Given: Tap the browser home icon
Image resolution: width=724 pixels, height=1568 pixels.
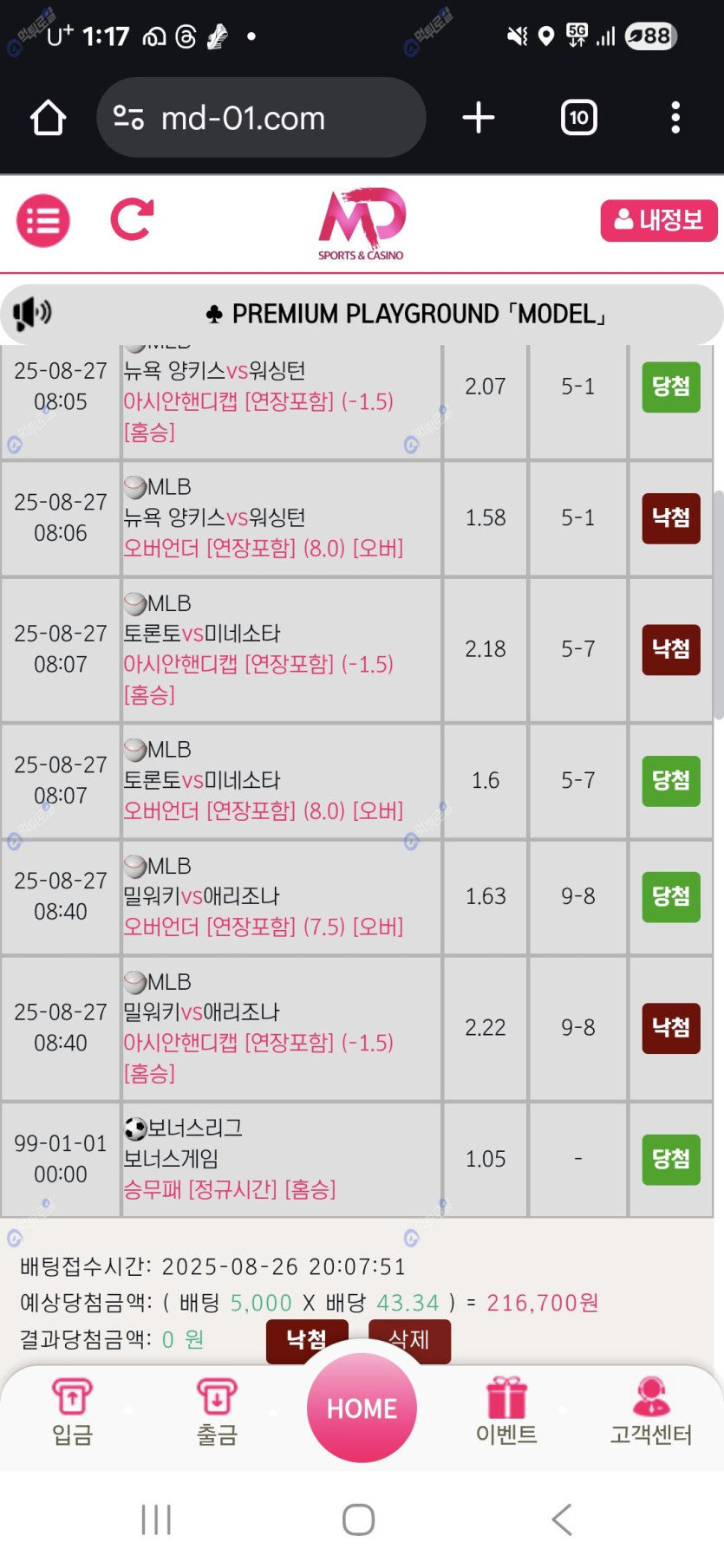Looking at the screenshot, I should [x=48, y=118].
